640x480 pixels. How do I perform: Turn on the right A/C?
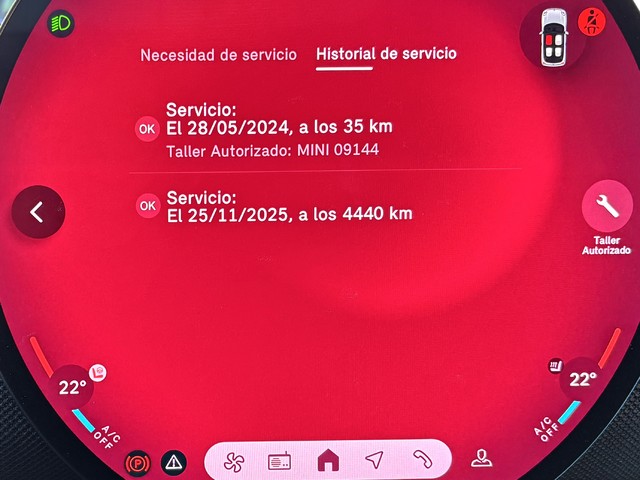pos(545,430)
